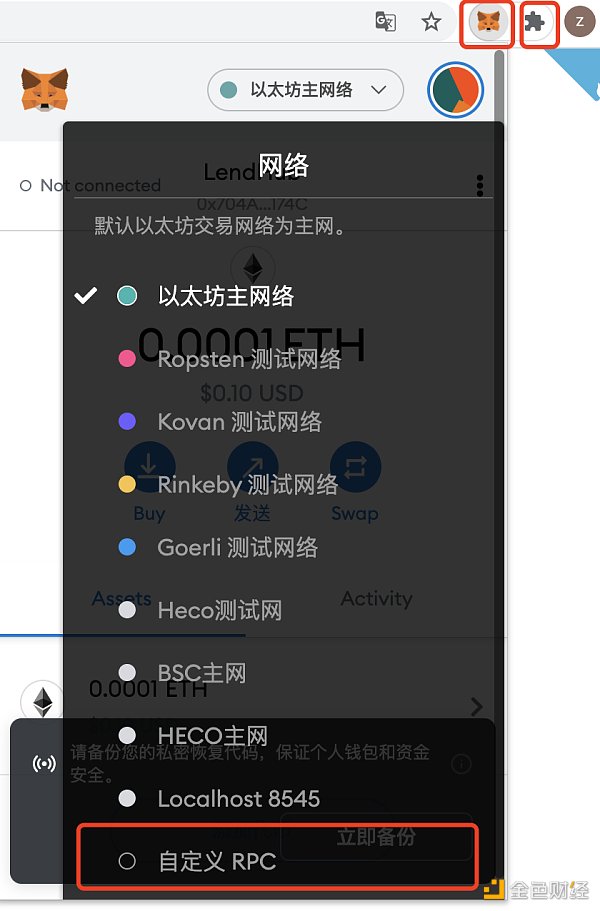This screenshot has height=911, width=600.
Task: Open 自定义 RPC to add a network
Action: pyautogui.click(x=216, y=861)
